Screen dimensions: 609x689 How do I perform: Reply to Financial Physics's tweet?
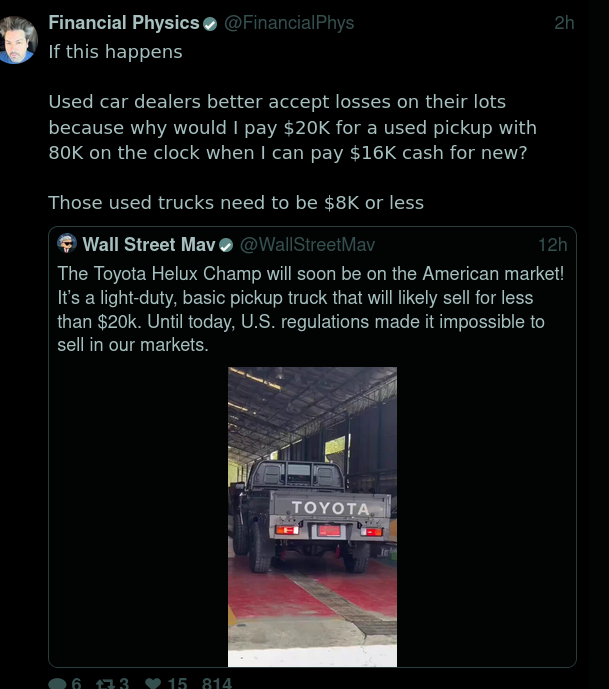(x=58, y=683)
